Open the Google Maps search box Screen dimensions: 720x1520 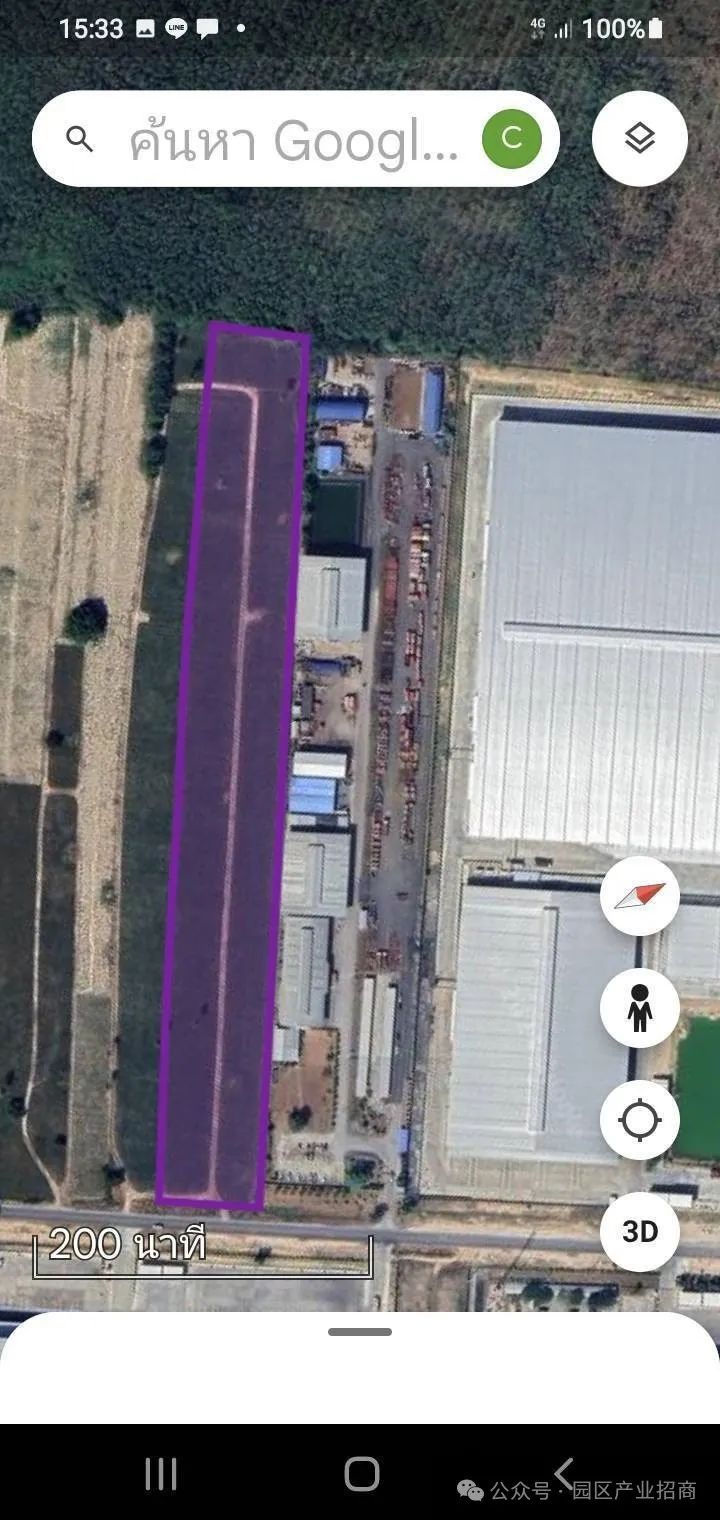click(290, 140)
